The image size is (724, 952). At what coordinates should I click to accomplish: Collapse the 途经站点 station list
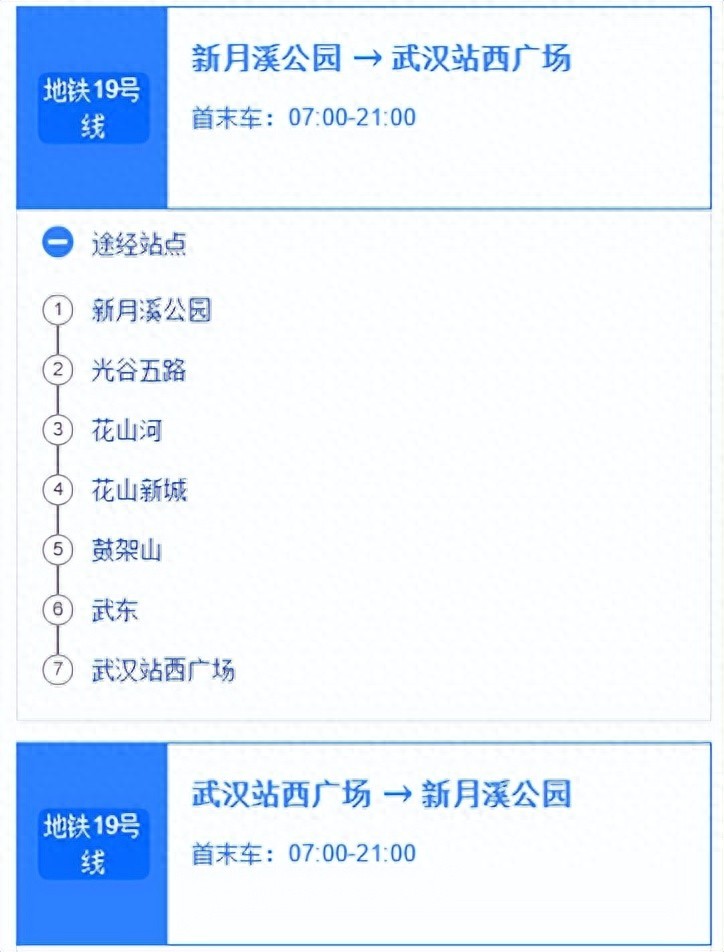click(58, 243)
